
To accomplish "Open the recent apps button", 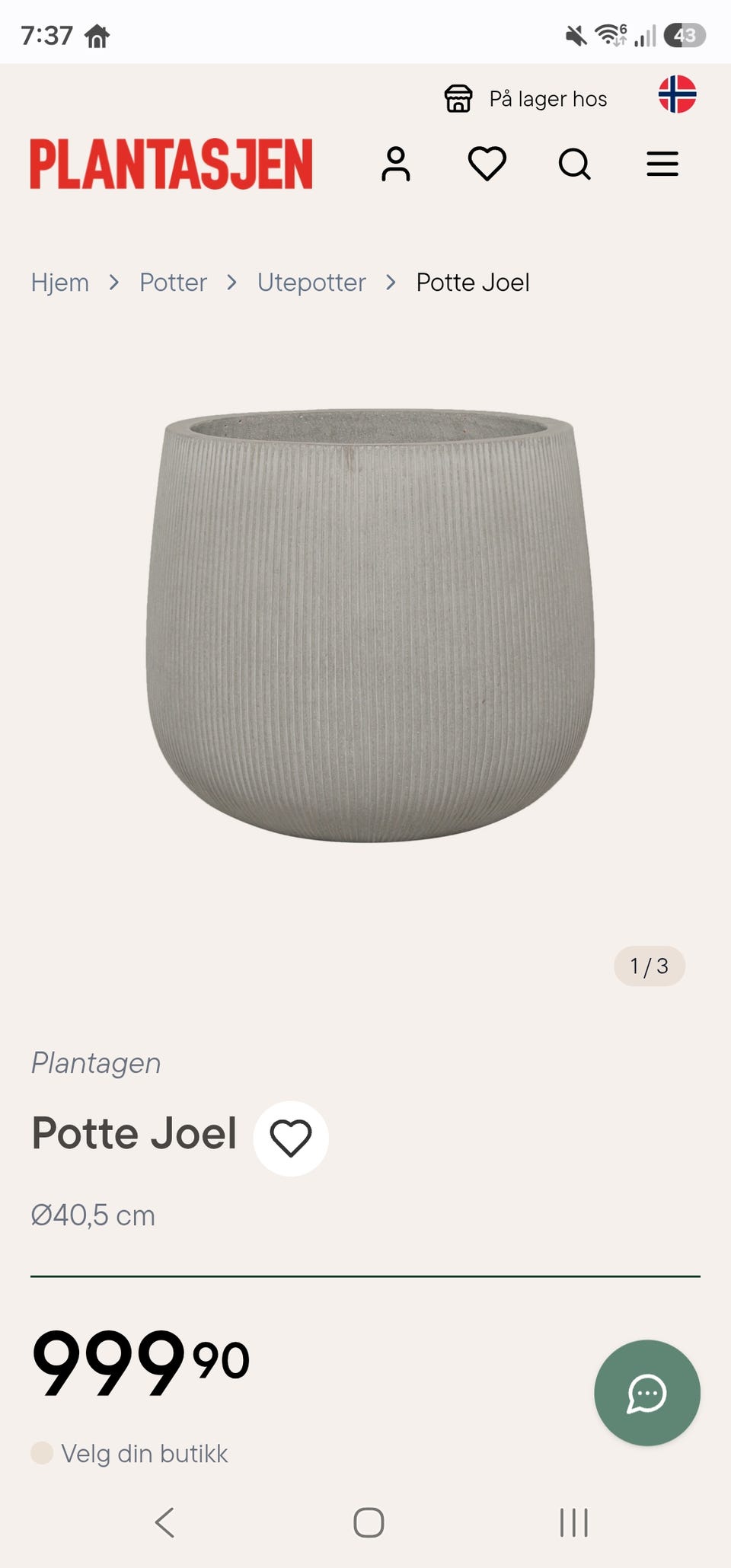I will 574,1522.
